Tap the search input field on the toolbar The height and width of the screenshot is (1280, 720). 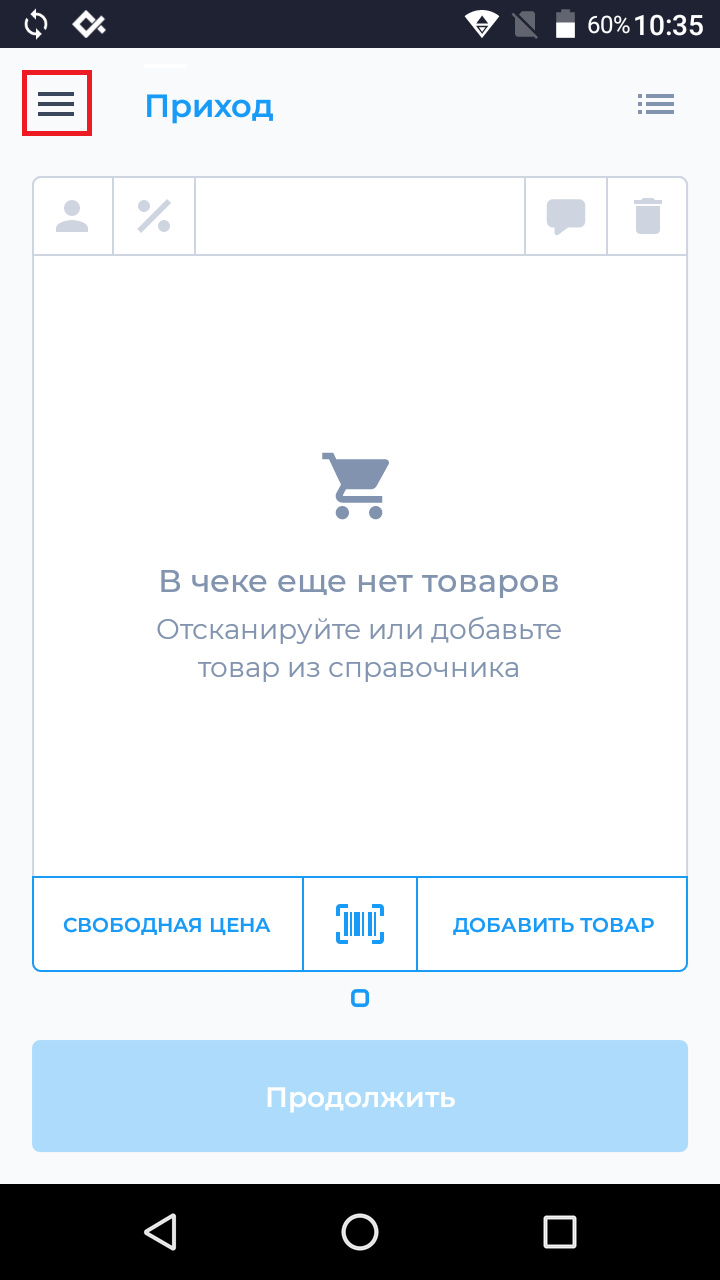[x=360, y=215]
